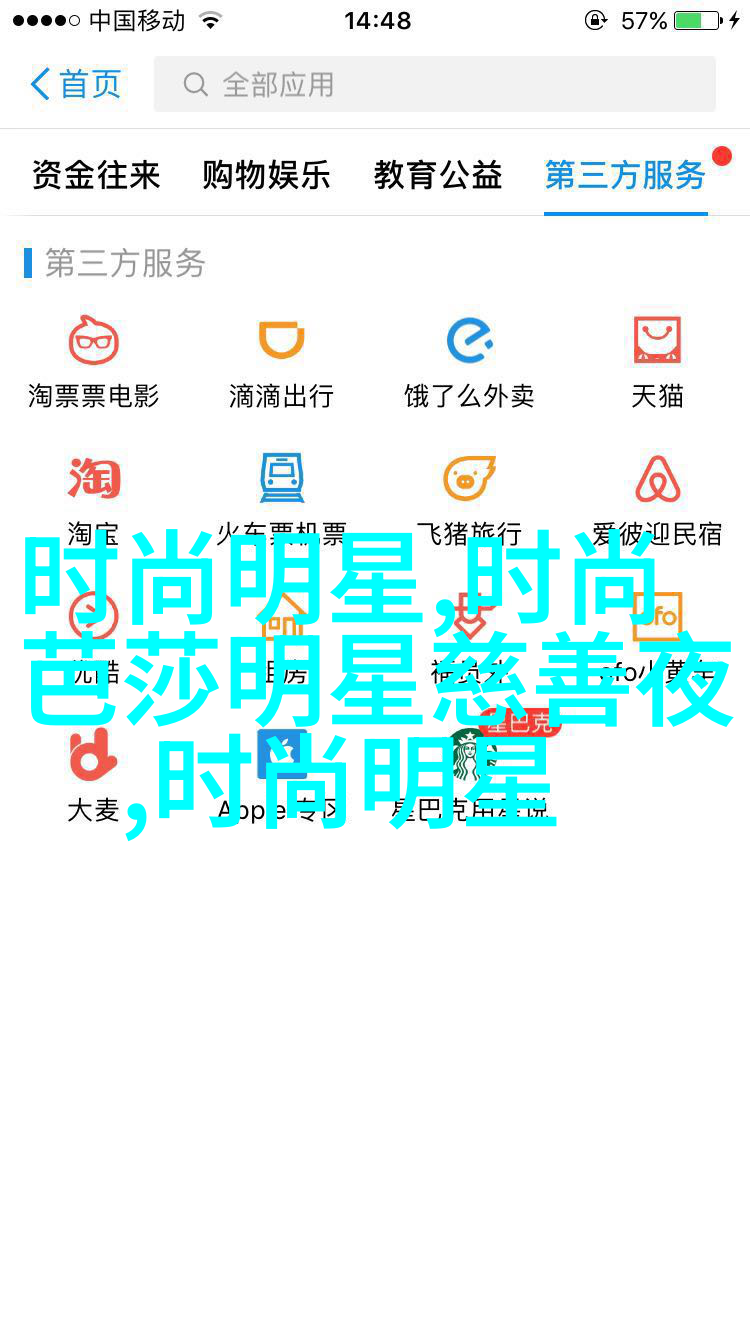The width and height of the screenshot is (750, 1334).
Task: Switch to the 资金往来 tab
Action: pos(96,176)
